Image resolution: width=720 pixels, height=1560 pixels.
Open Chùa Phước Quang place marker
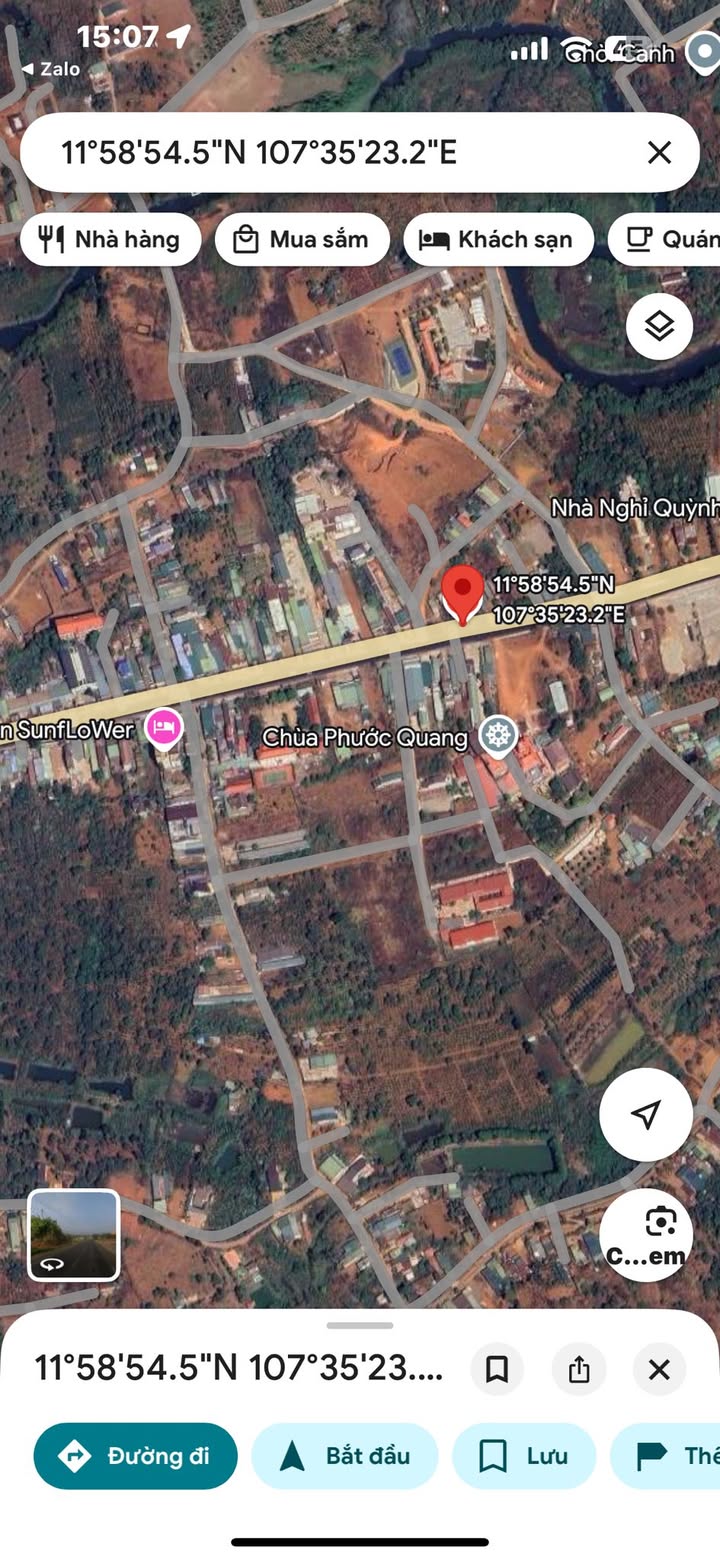tap(497, 736)
